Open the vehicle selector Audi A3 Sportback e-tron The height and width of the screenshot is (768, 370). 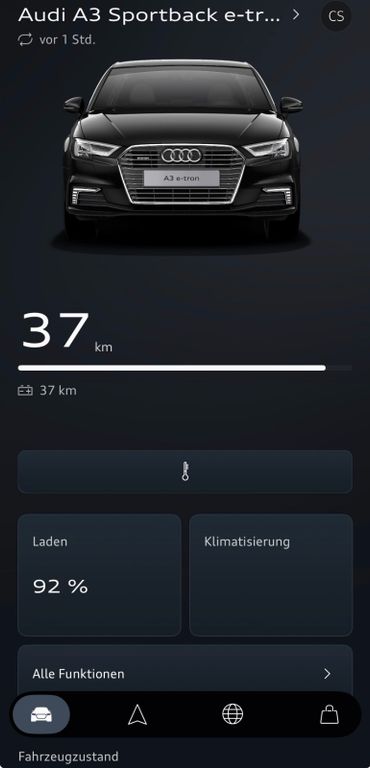[x=159, y=15]
